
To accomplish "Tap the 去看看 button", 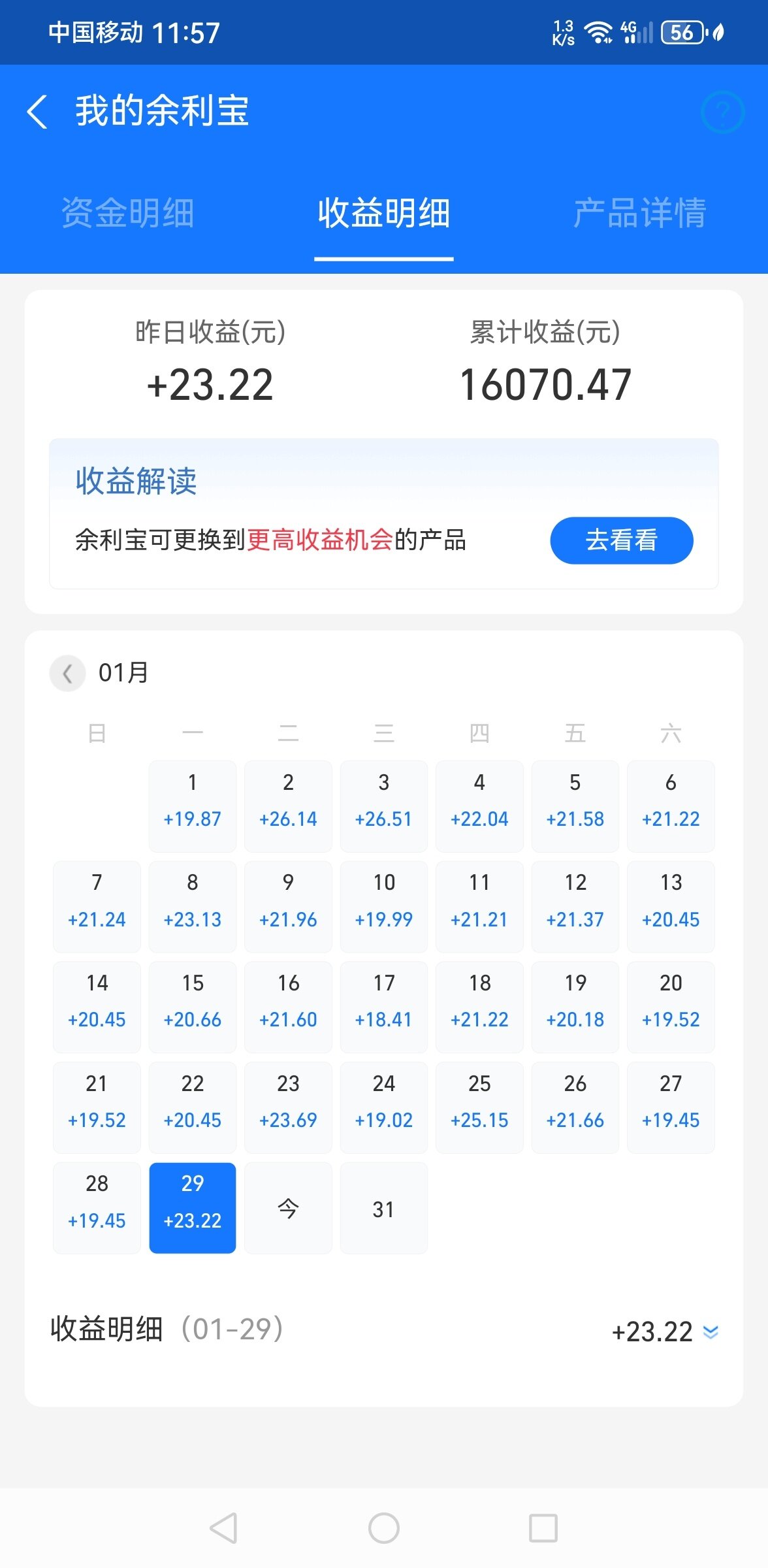I will pyautogui.click(x=621, y=540).
